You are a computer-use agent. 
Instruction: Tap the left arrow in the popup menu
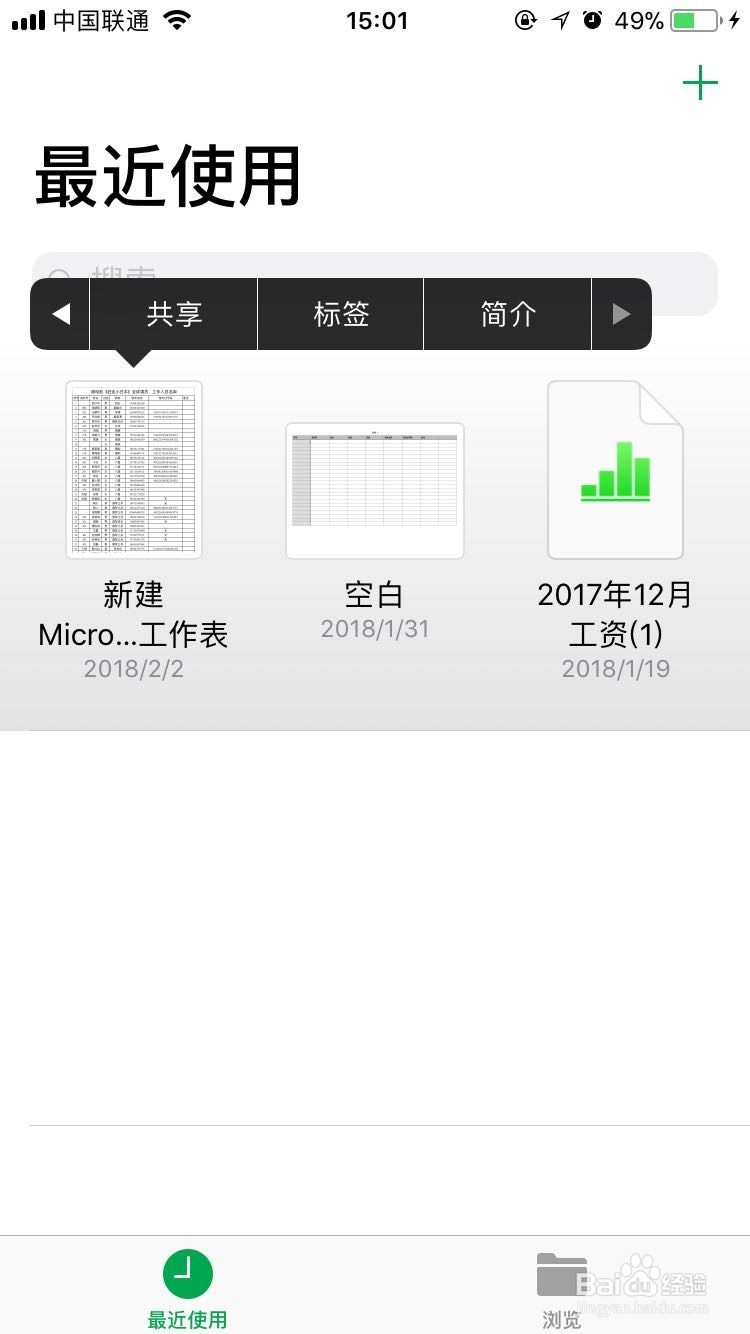(x=59, y=314)
